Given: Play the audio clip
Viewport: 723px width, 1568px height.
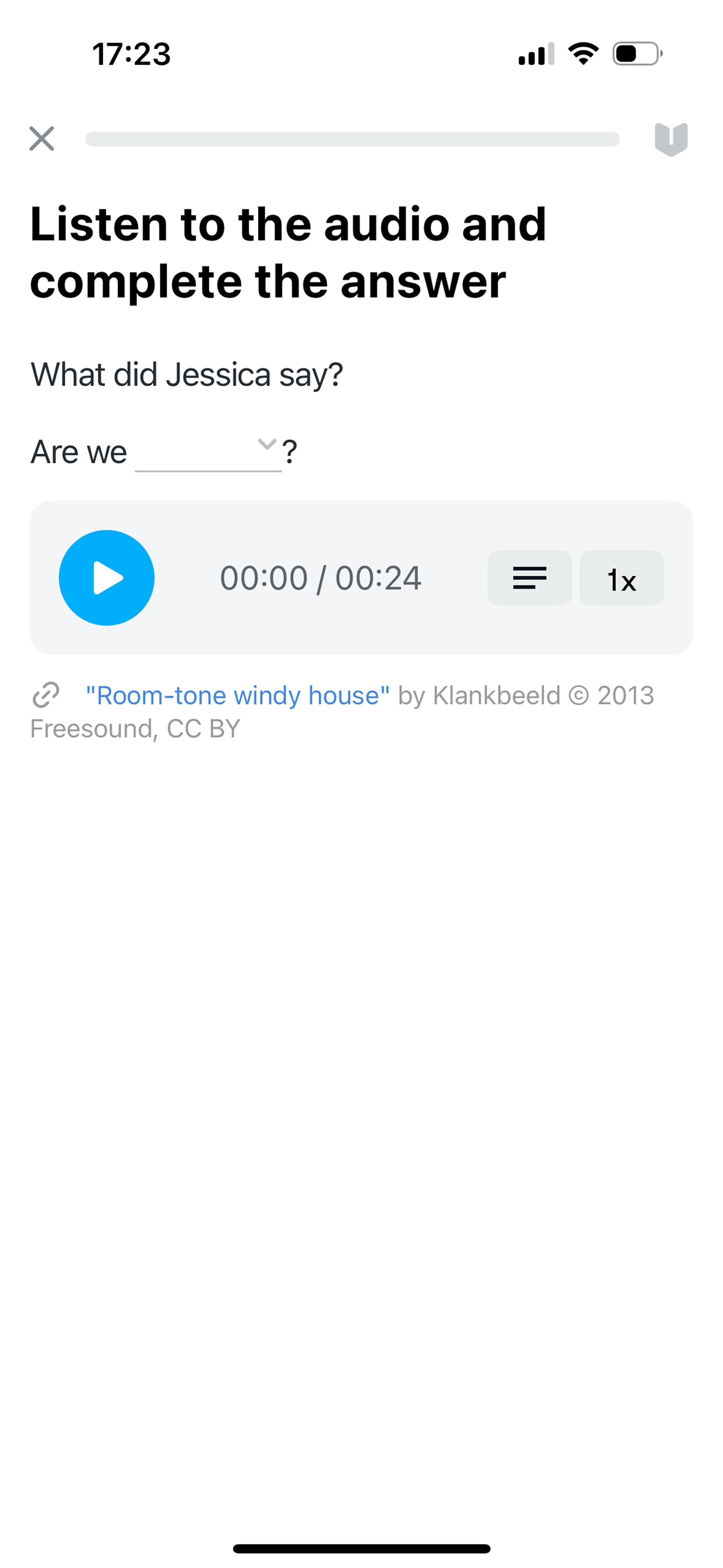Looking at the screenshot, I should (x=106, y=578).
